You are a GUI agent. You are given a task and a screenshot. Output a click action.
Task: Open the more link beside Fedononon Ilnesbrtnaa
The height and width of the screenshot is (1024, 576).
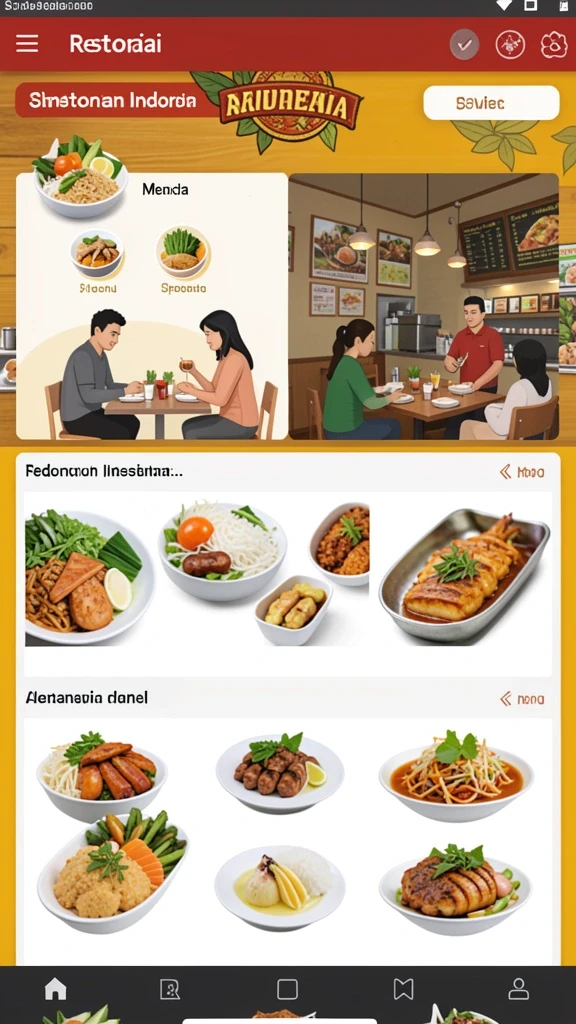(x=522, y=472)
